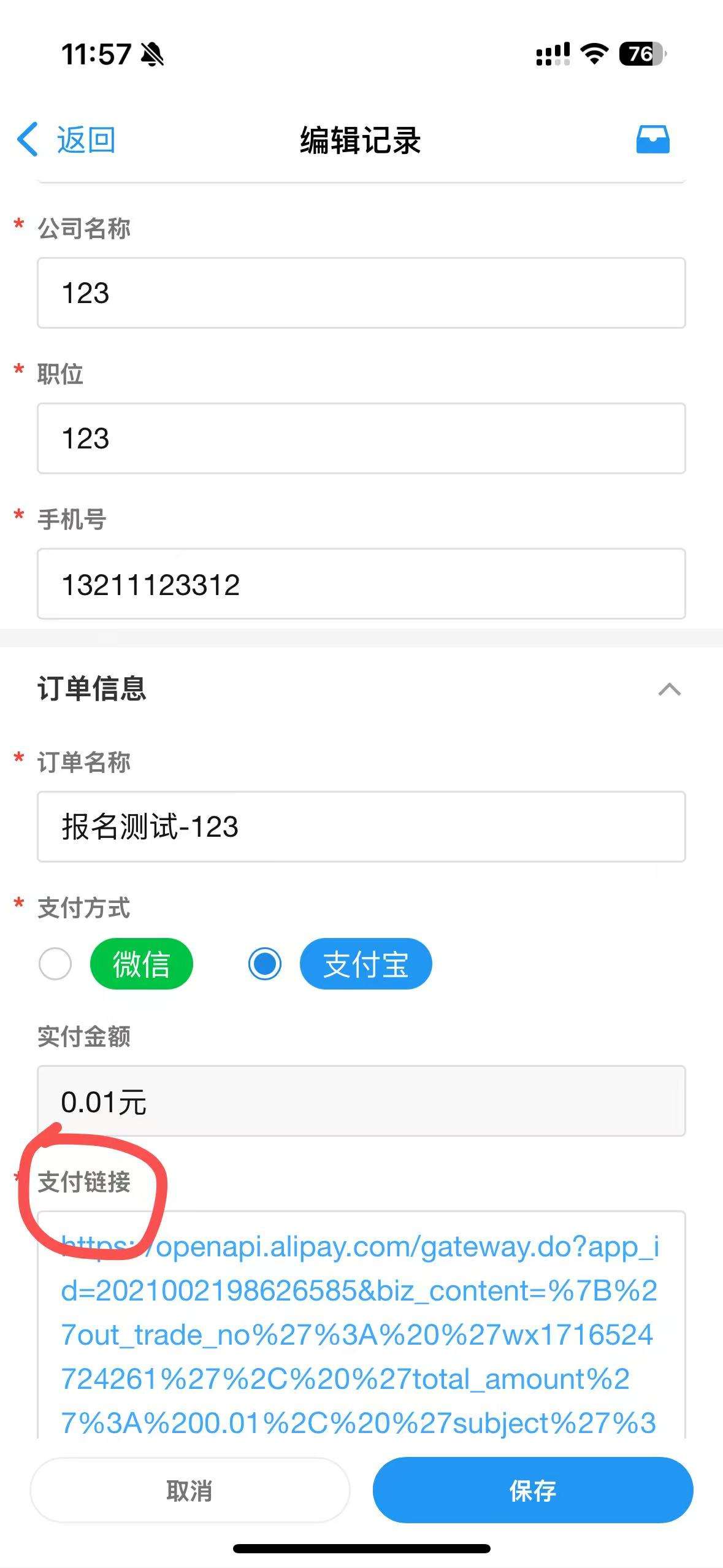This screenshot has height=1568, width=723.
Task: Collapse the 订单信息 section
Action: pos(669,690)
